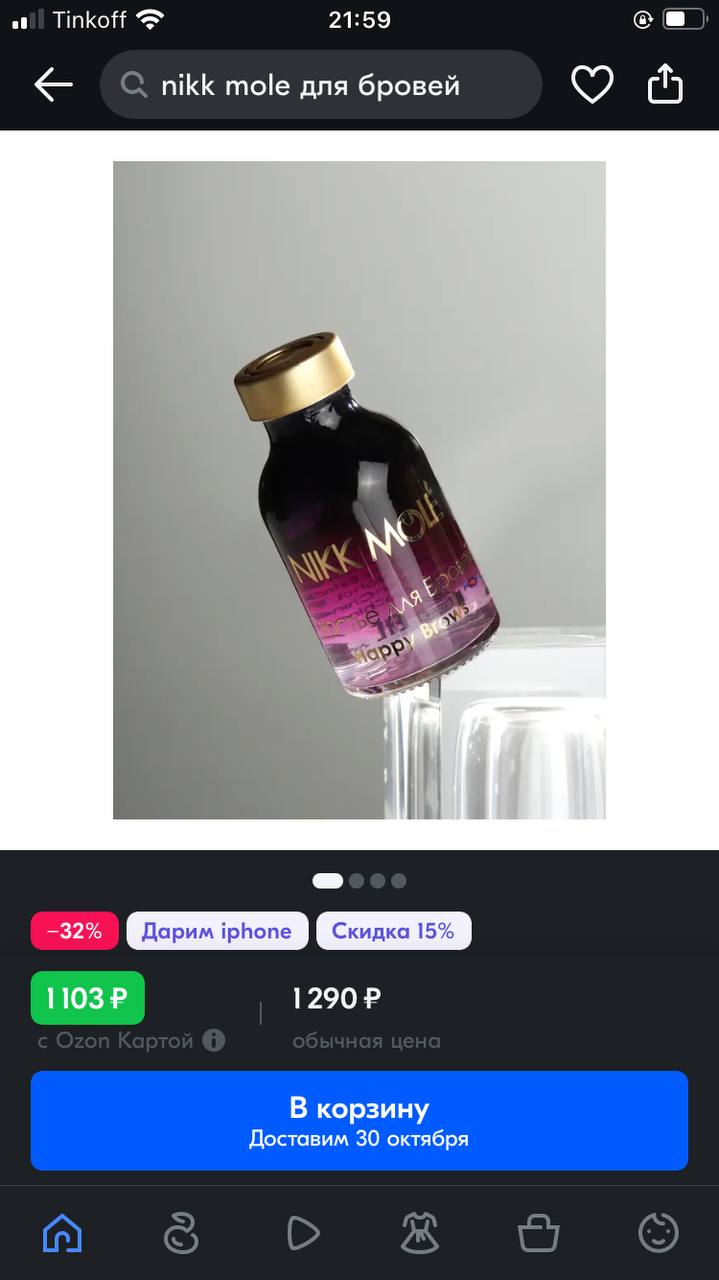Tap the image page indicator dots
This screenshot has width=719, height=1280.
[x=359, y=881]
